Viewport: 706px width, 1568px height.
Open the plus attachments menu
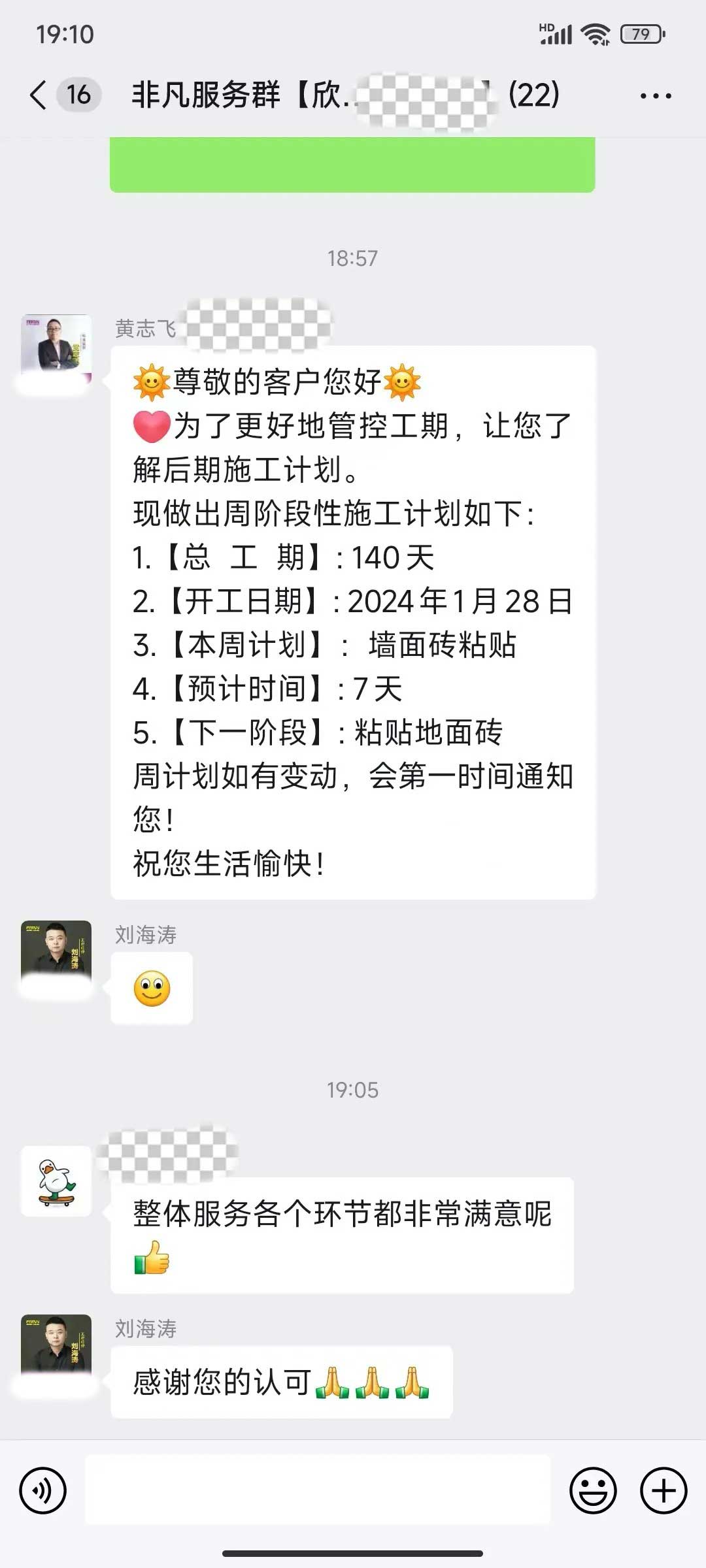click(663, 1491)
